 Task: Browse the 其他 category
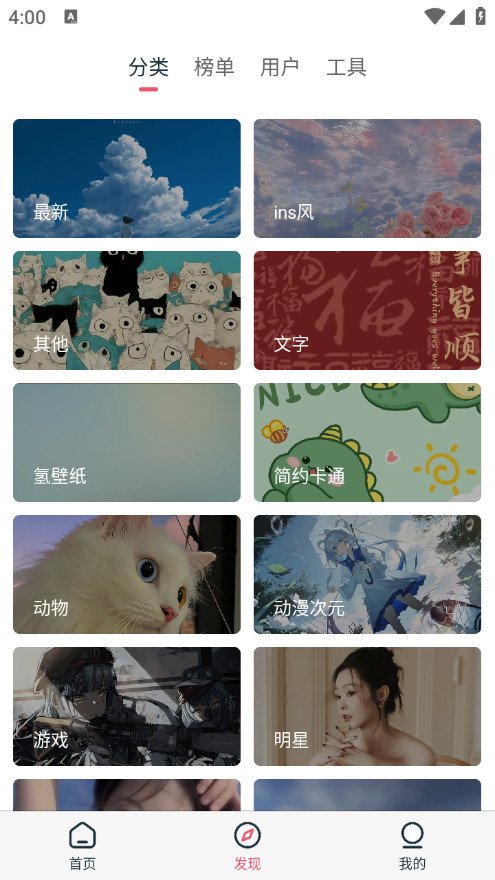point(127,310)
